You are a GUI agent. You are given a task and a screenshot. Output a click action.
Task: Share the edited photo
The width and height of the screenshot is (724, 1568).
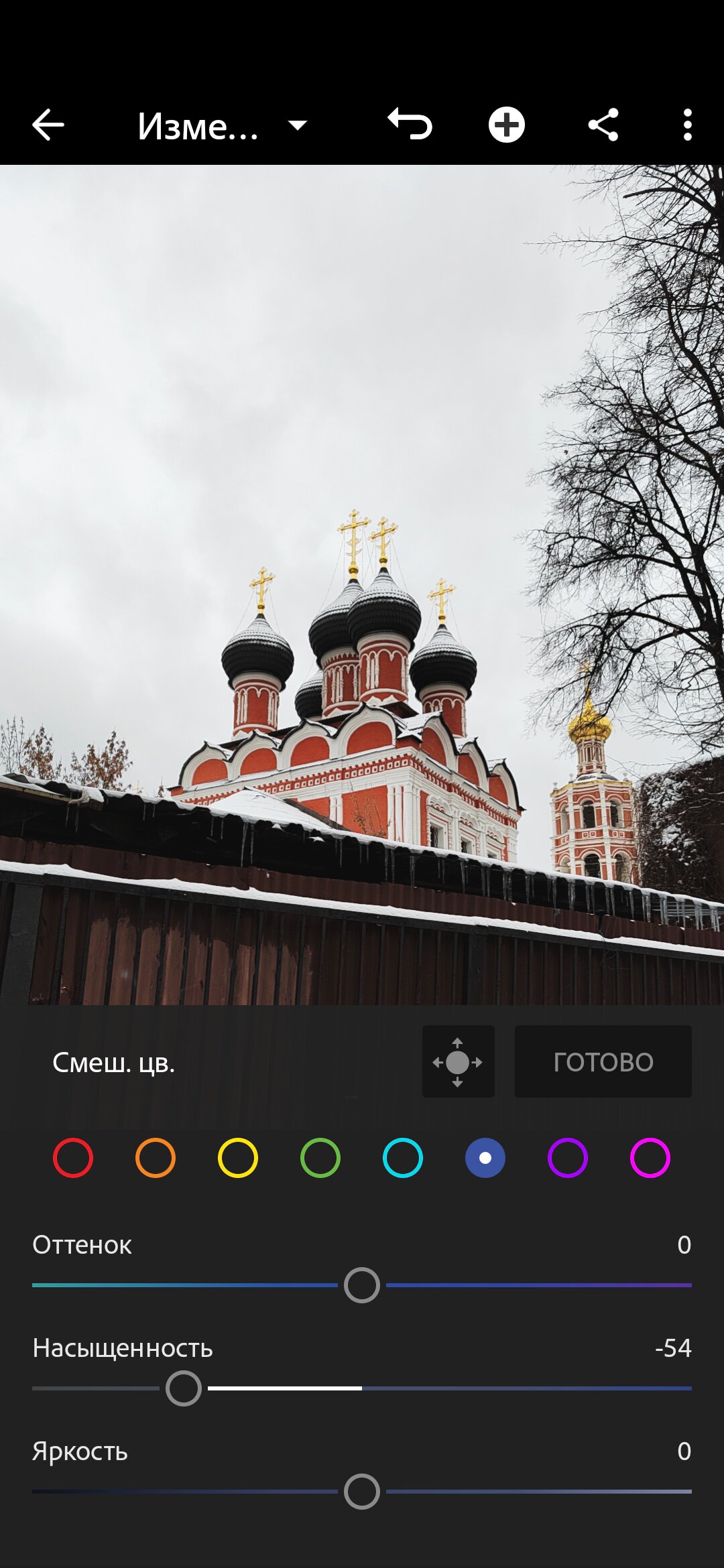pyautogui.click(x=603, y=125)
